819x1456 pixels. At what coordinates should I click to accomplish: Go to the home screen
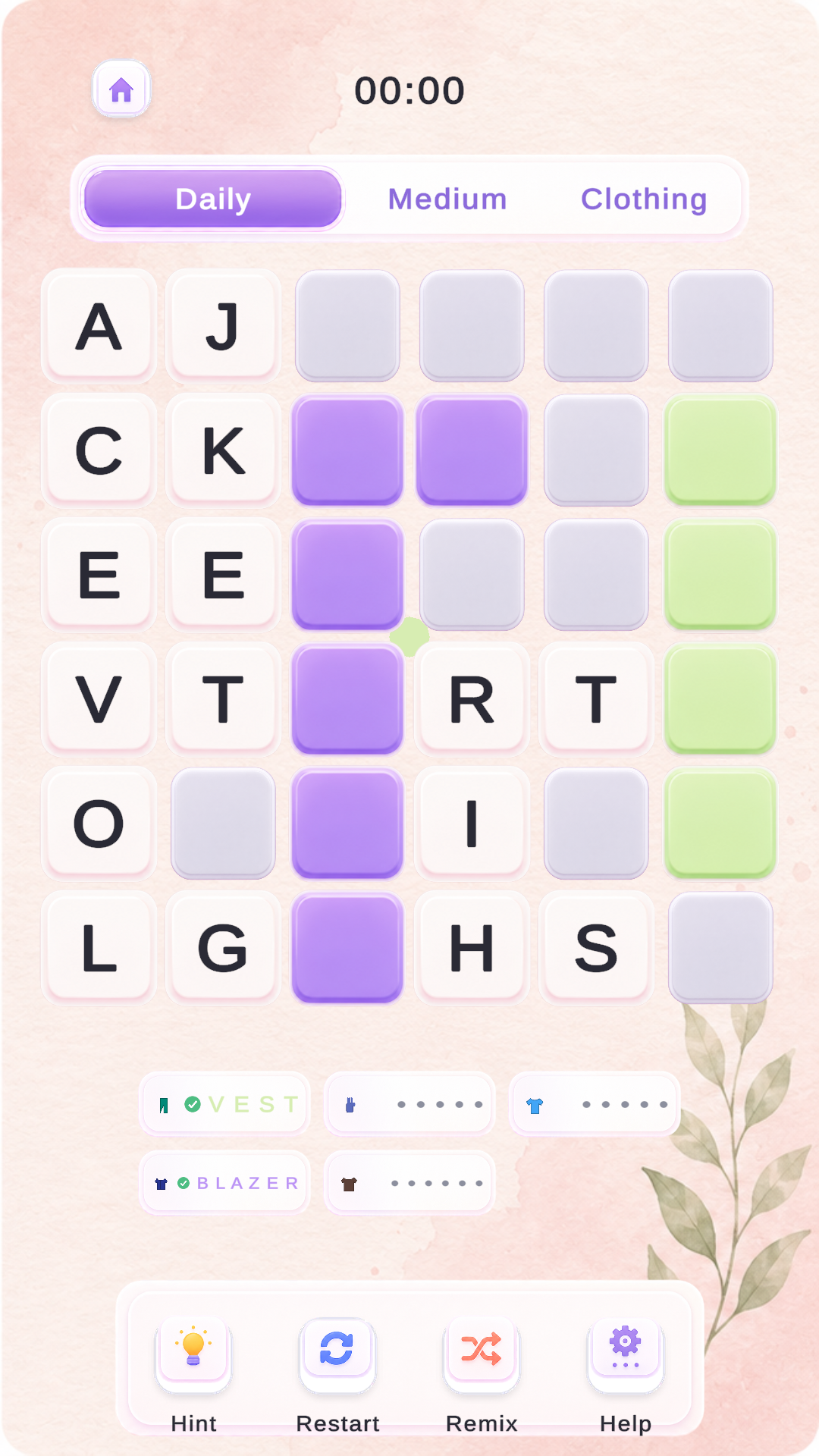point(121,89)
